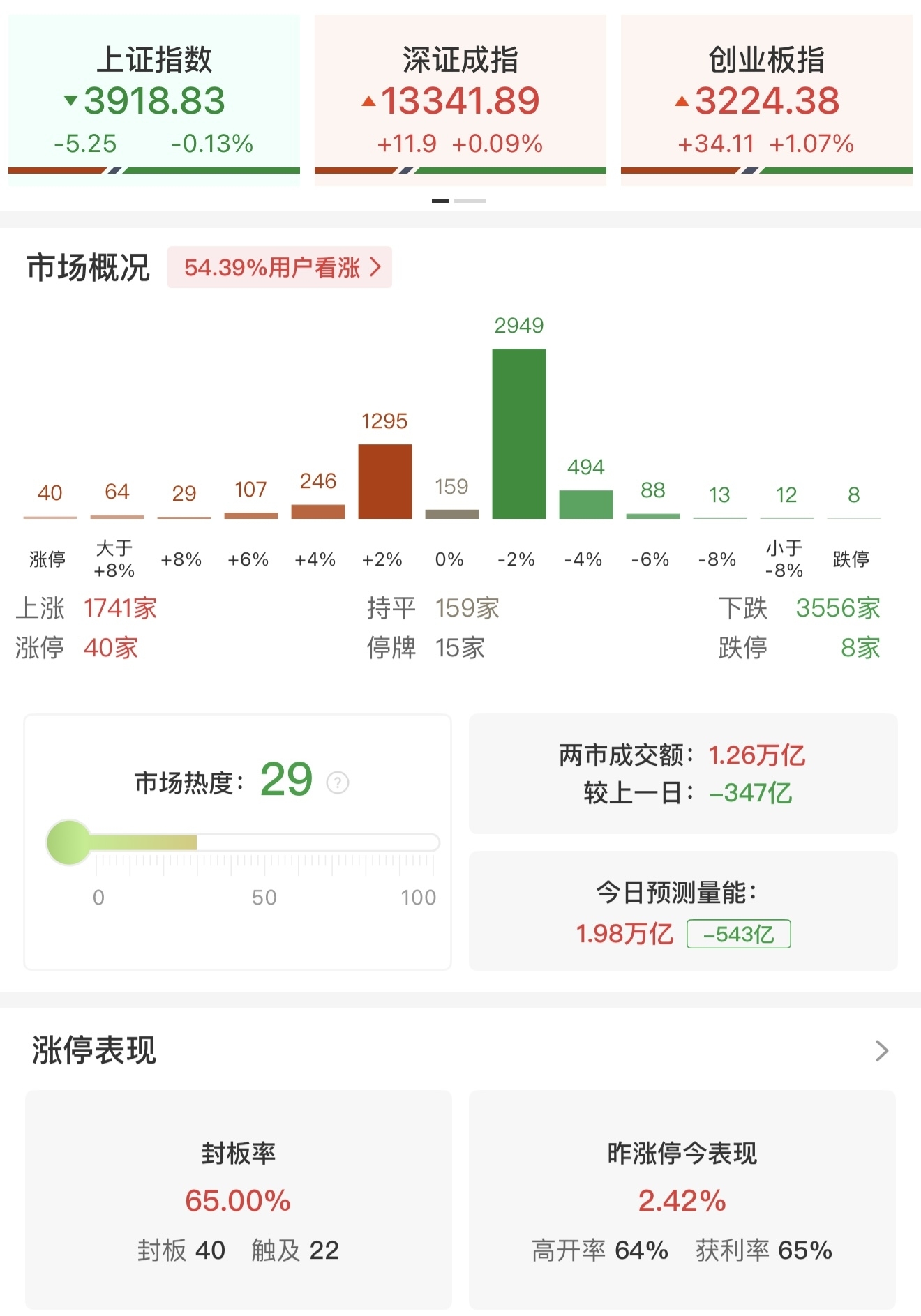Open the 两市成交额 turnover card
Image resolution: width=921 pixels, height=1316 pixels.
point(682,773)
